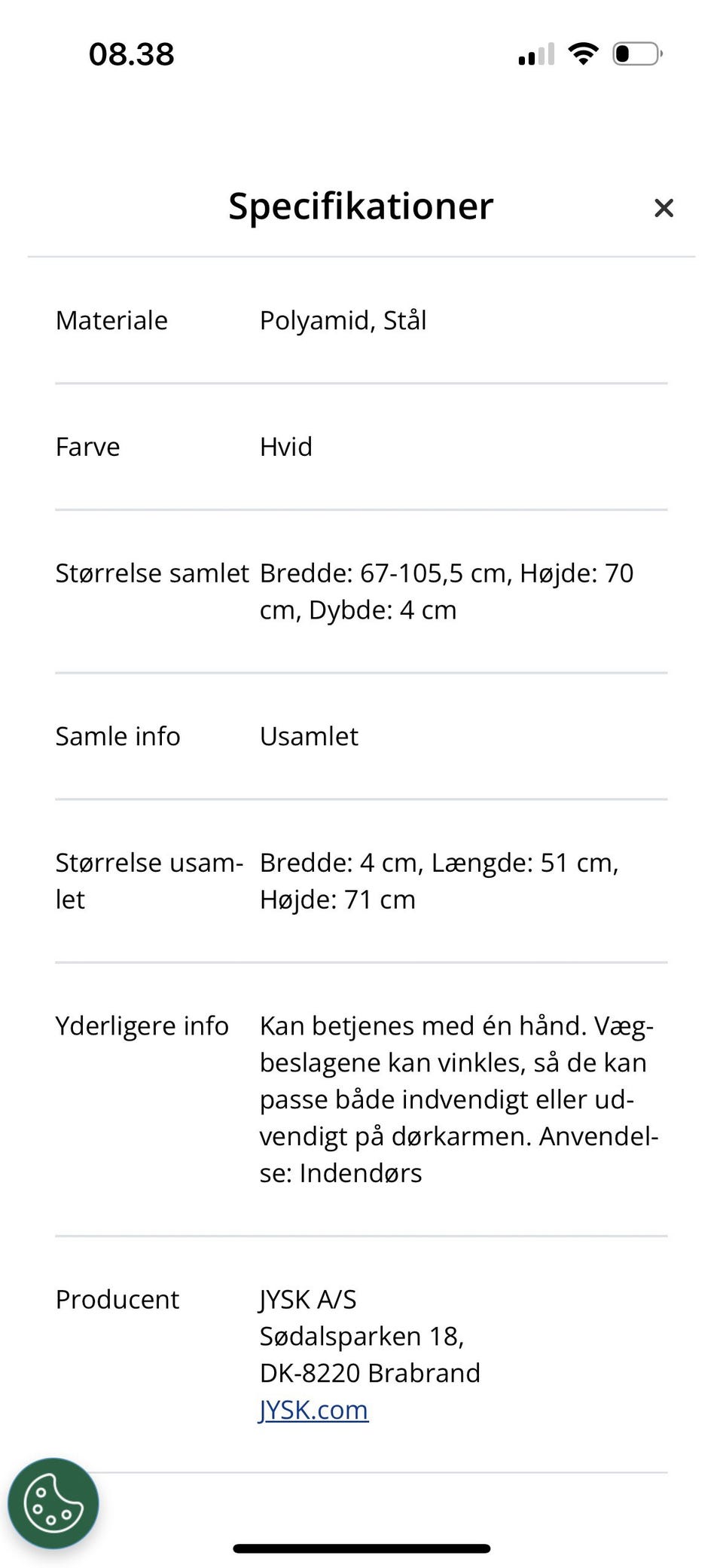
Task: Click the battery indicator
Action: click(x=633, y=53)
